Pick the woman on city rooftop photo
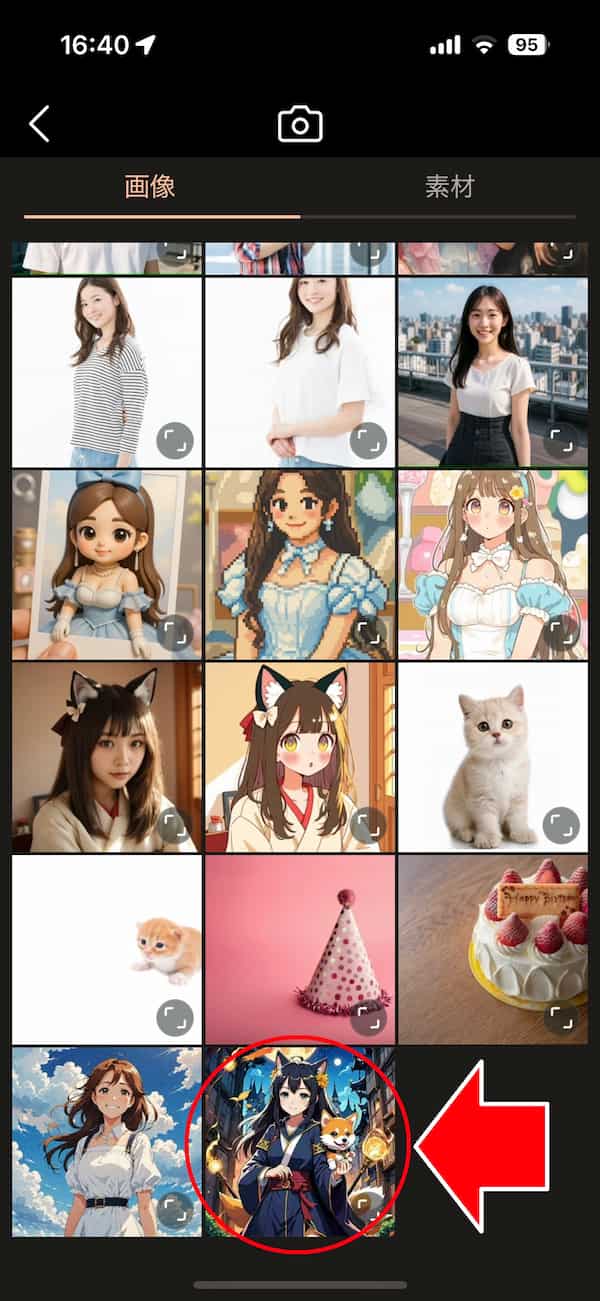 pyautogui.click(x=492, y=370)
